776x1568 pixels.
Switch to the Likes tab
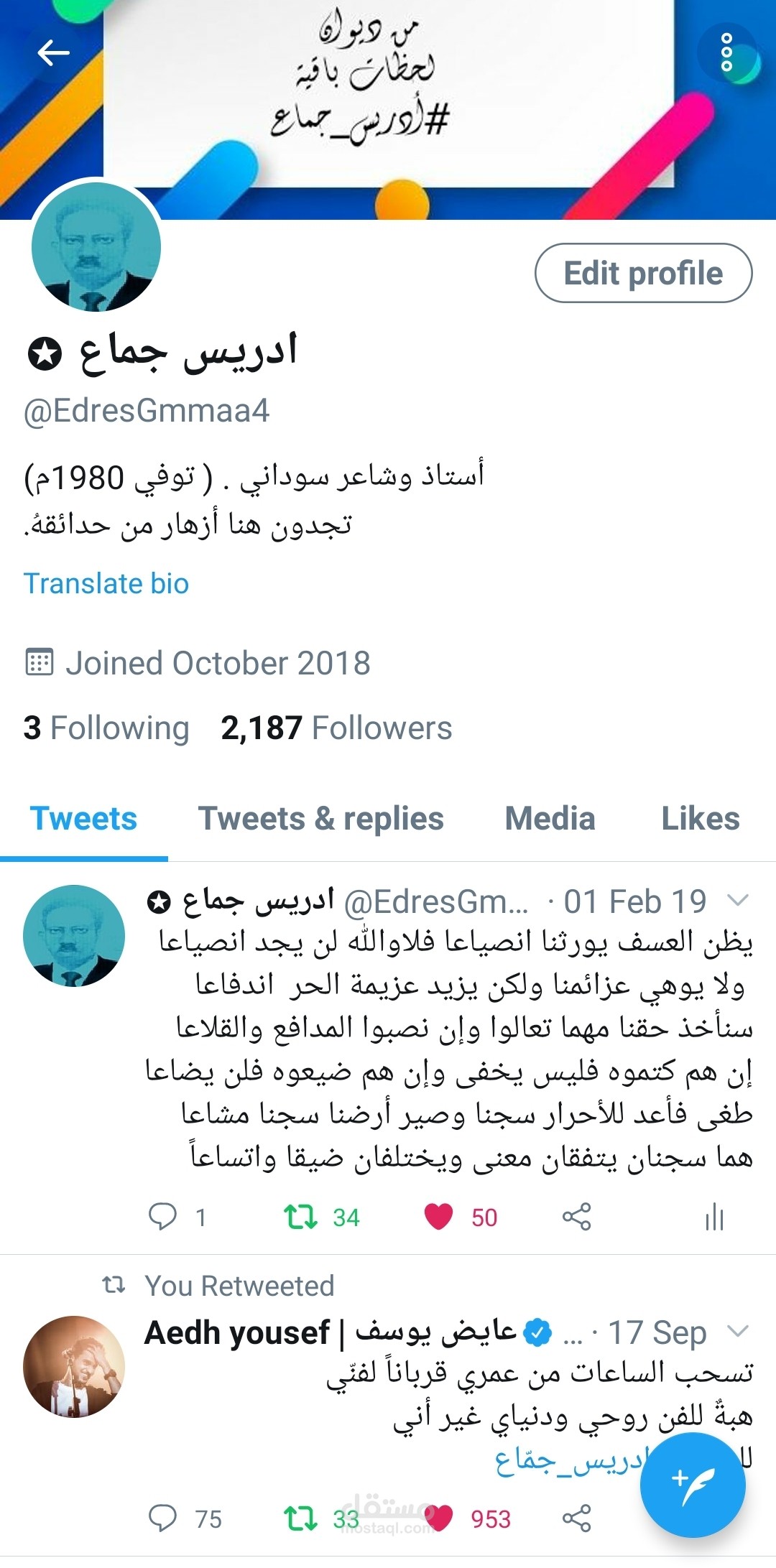pos(700,819)
